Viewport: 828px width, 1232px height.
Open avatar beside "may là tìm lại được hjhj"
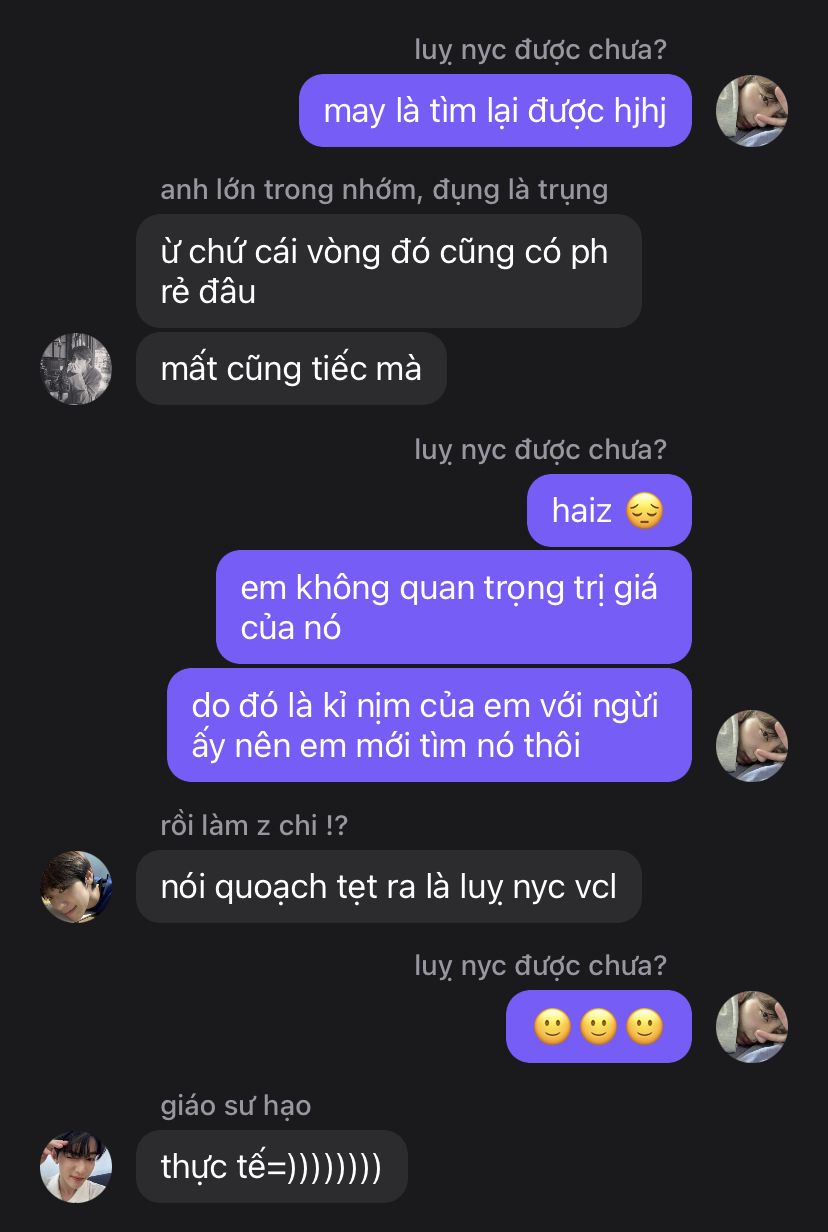pyautogui.click(x=752, y=111)
